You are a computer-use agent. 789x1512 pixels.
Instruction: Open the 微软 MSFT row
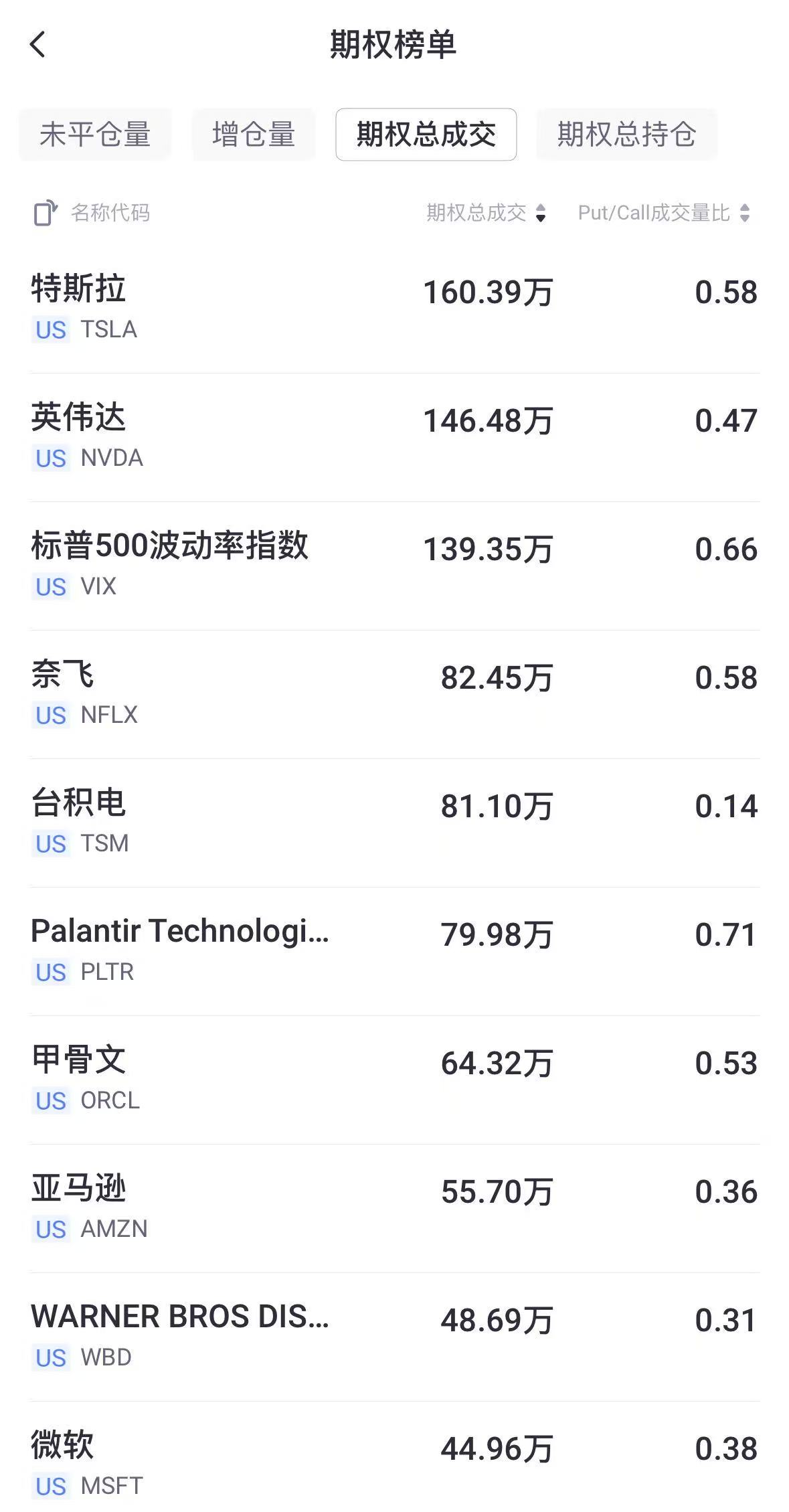(394, 1462)
